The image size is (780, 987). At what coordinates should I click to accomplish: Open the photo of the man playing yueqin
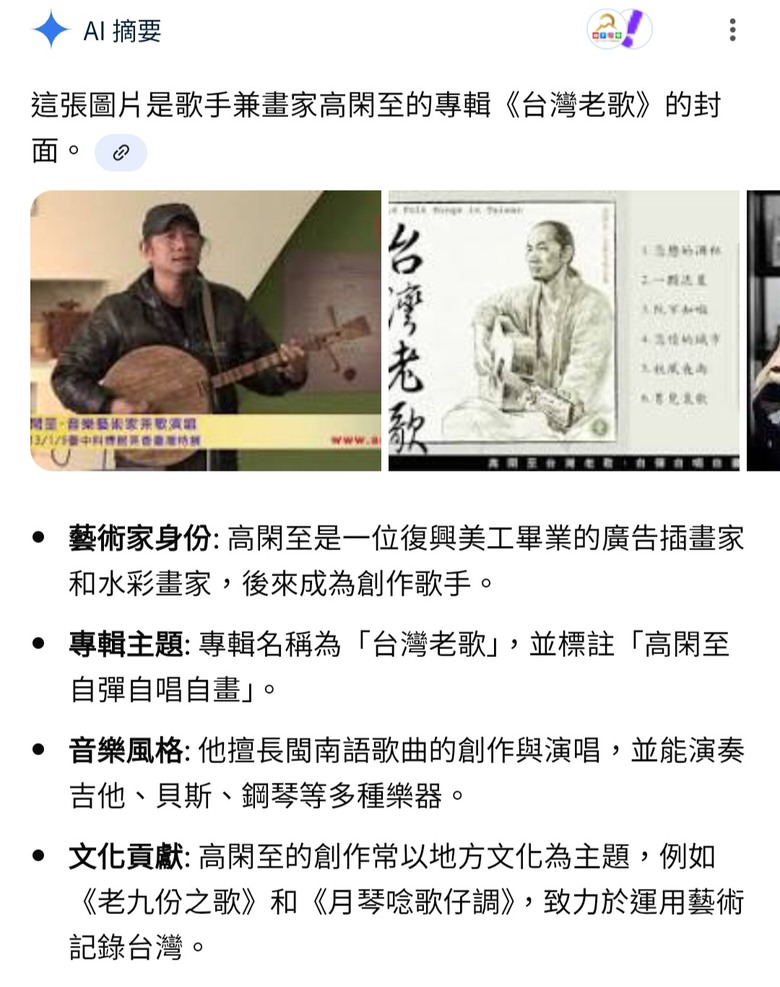[206, 331]
